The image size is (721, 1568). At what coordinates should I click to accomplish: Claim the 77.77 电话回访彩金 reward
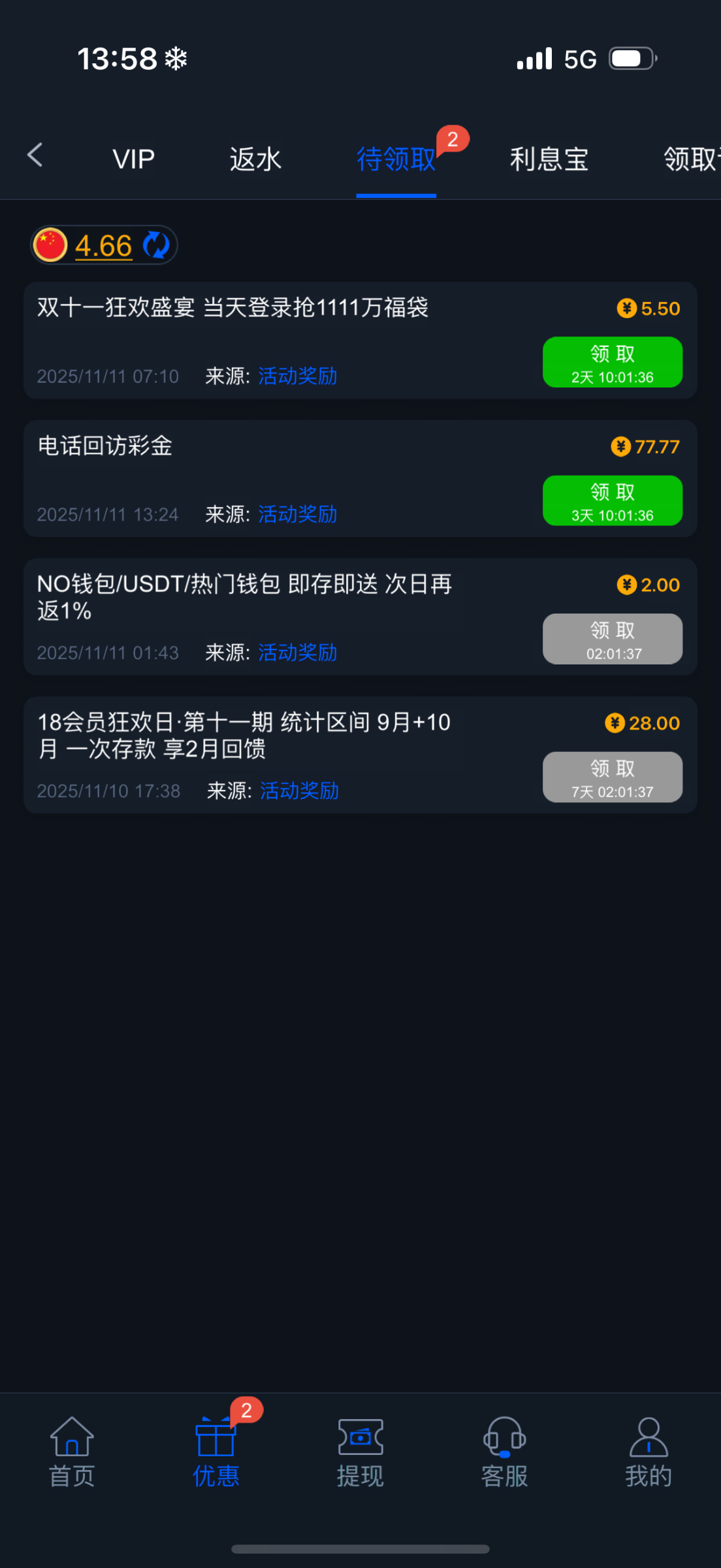[612, 500]
